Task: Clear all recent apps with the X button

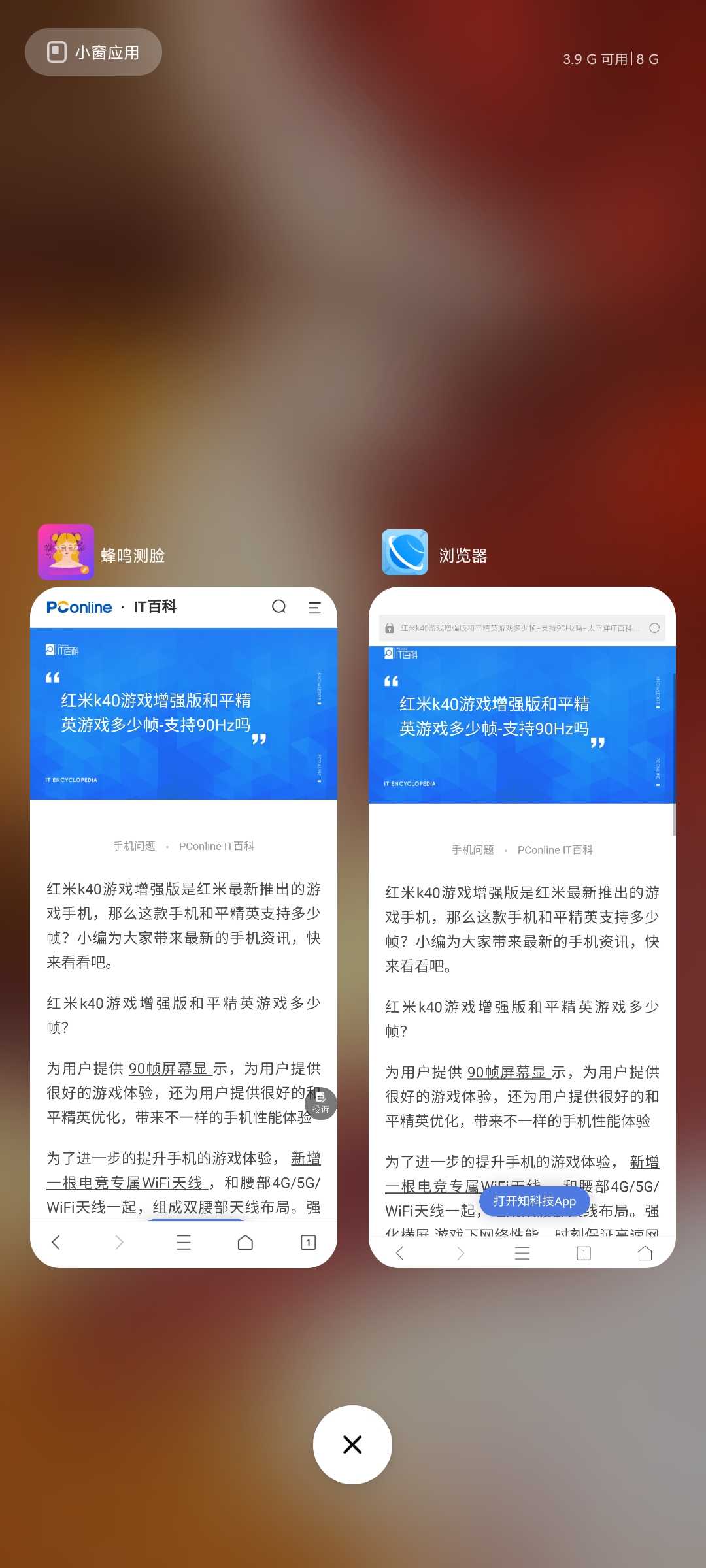Action: (352, 1445)
